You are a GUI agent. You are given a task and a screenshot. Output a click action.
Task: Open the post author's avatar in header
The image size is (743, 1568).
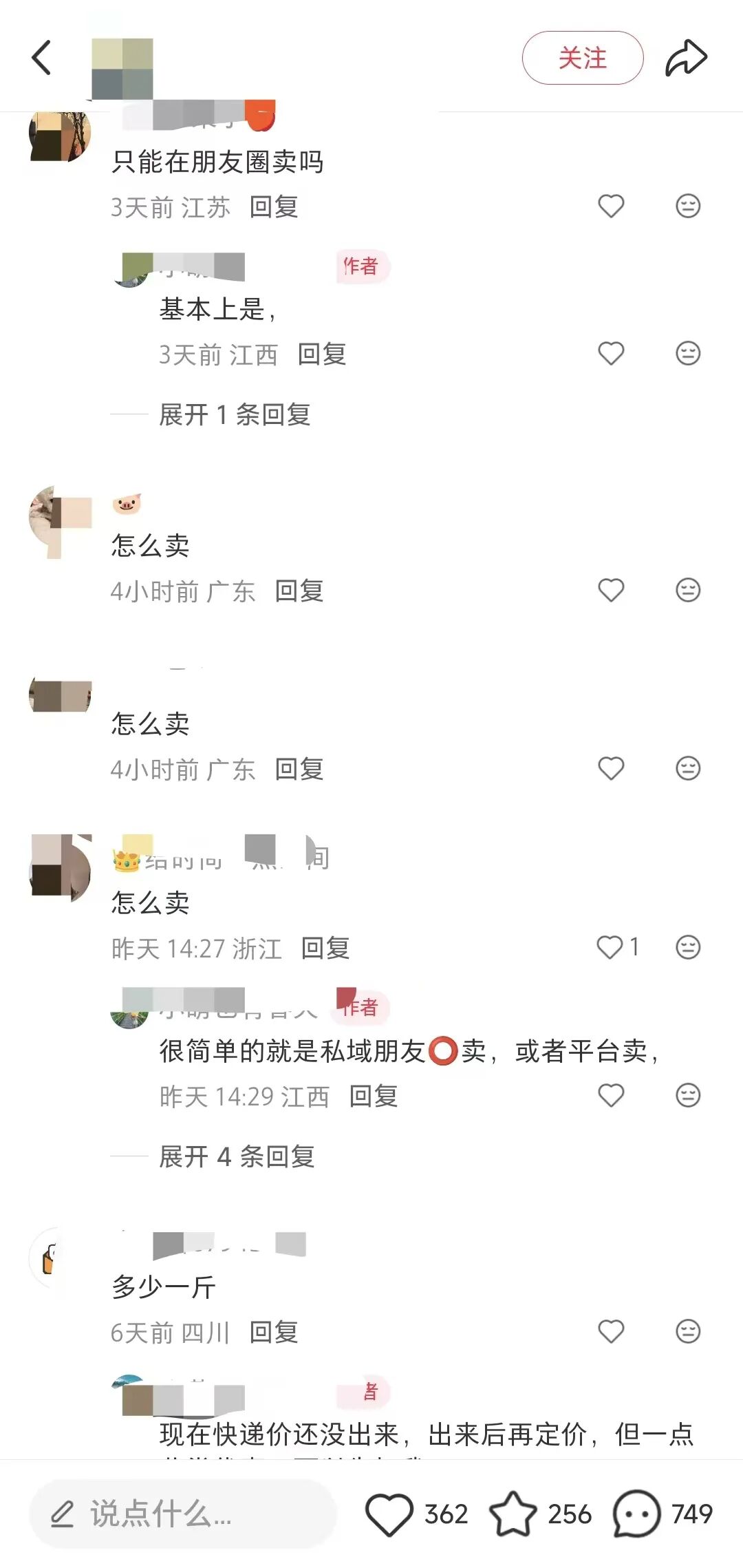[122, 69]
